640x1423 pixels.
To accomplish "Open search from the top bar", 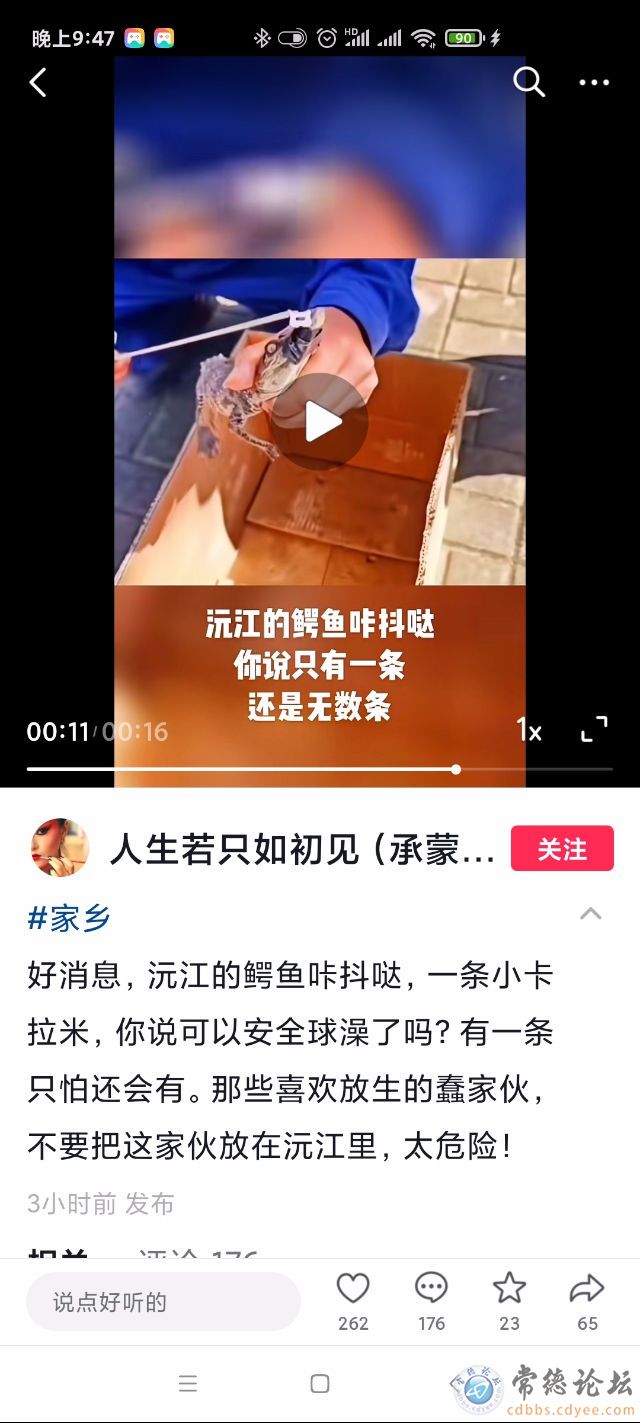I will [529, 82].
